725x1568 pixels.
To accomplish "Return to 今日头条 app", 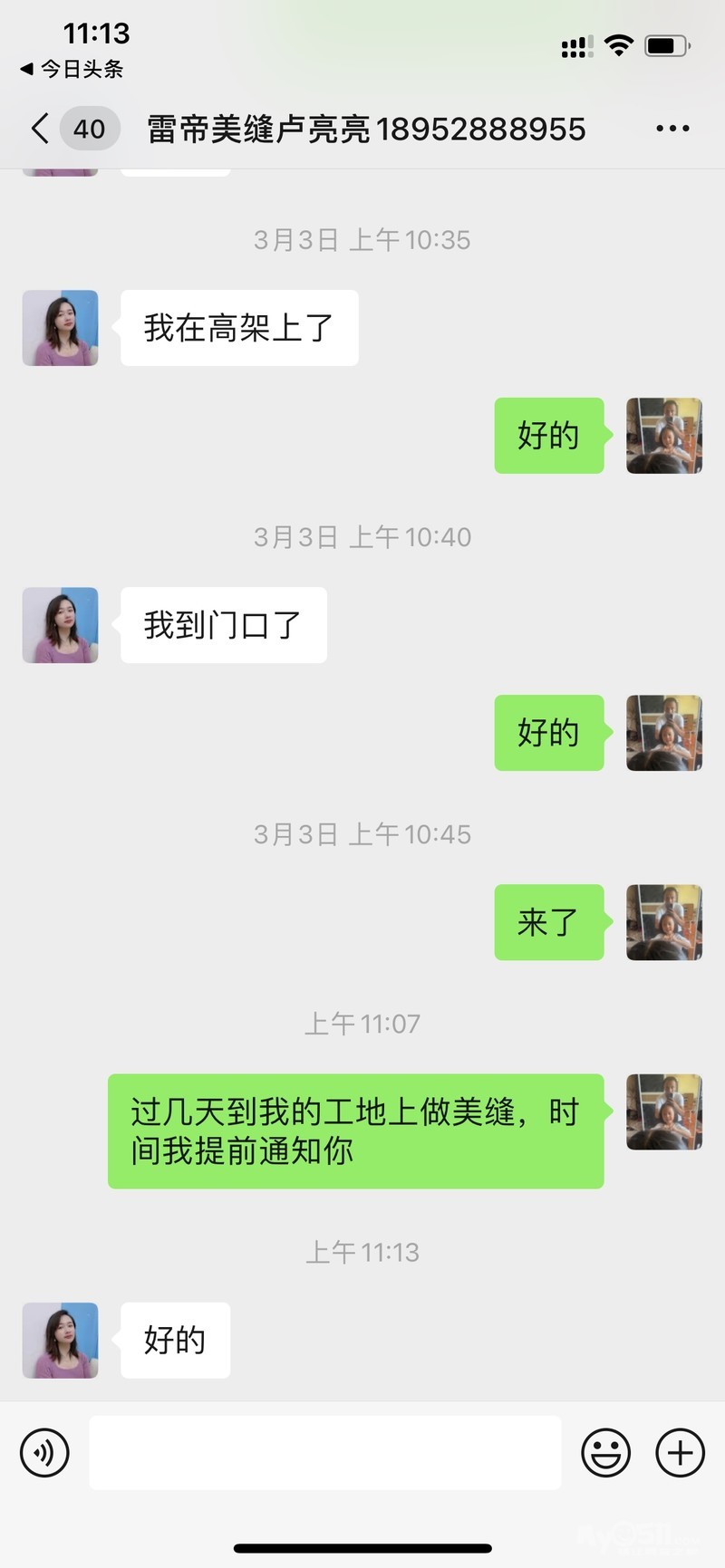I will coord(71,69).
